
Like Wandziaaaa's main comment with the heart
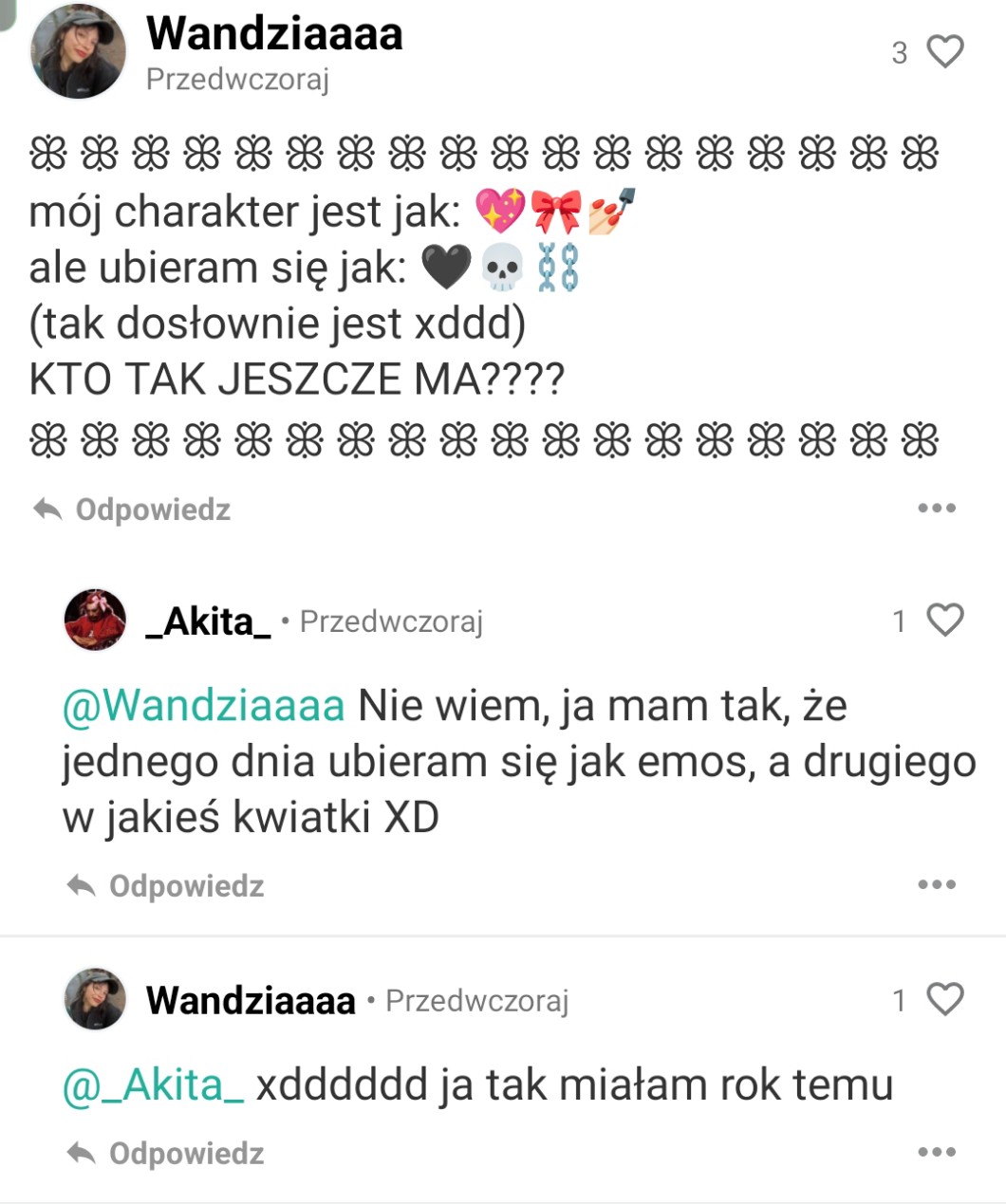click(x=944, y=51)
